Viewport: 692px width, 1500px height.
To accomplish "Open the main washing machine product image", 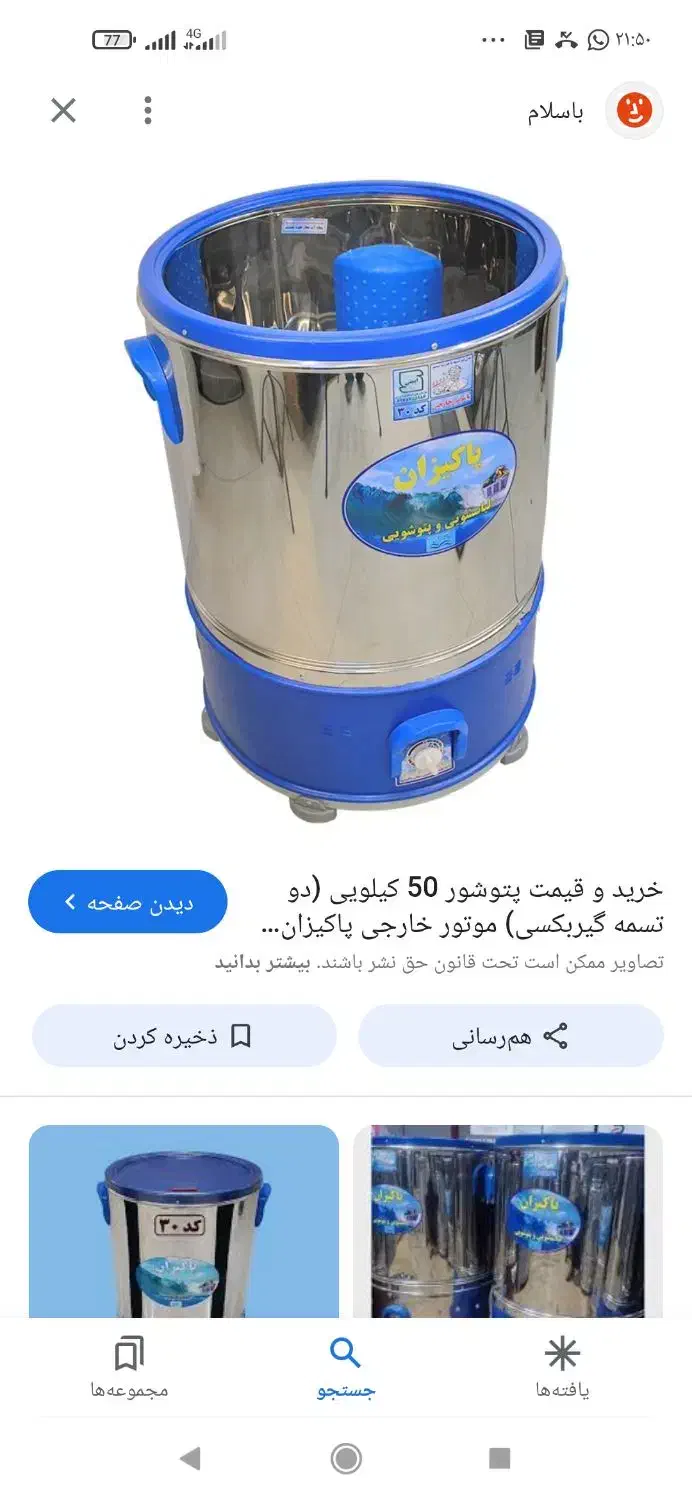I will coord(346,500).
